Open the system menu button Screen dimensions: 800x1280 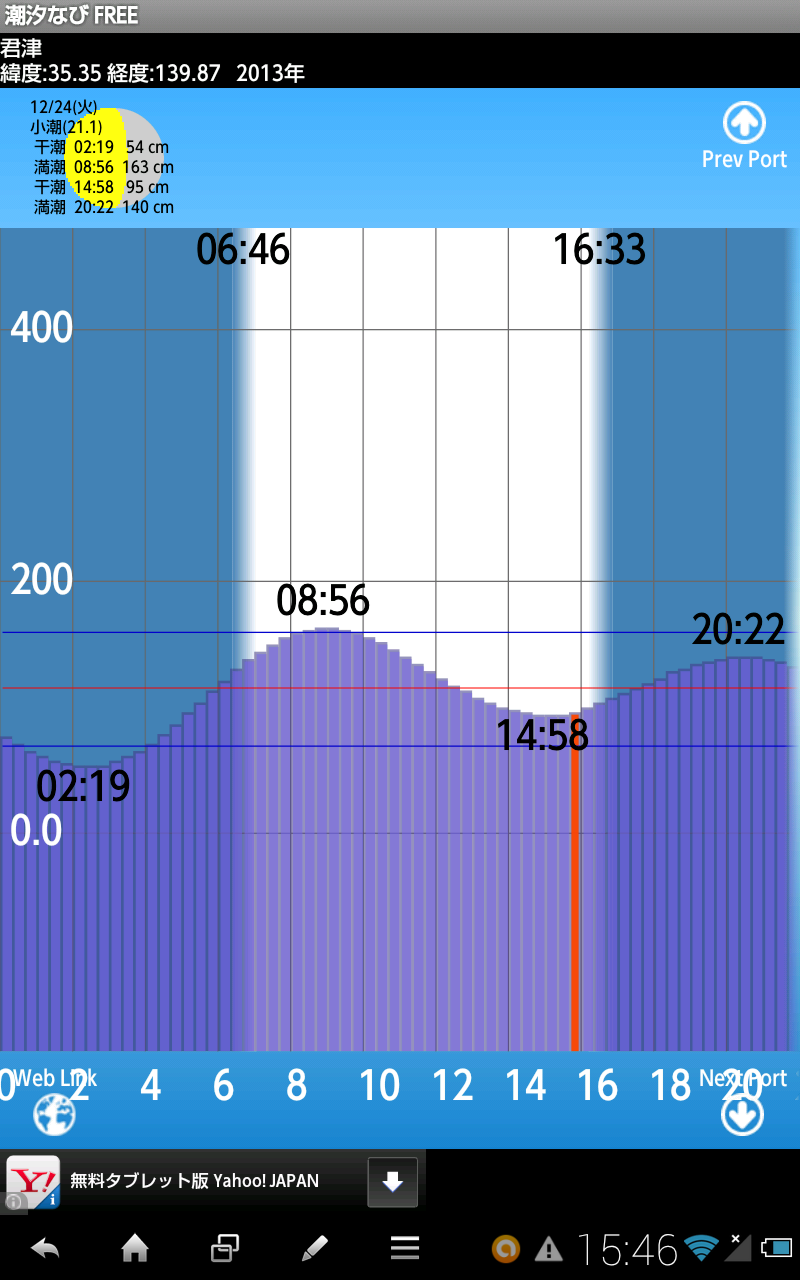pos(405,1247)
